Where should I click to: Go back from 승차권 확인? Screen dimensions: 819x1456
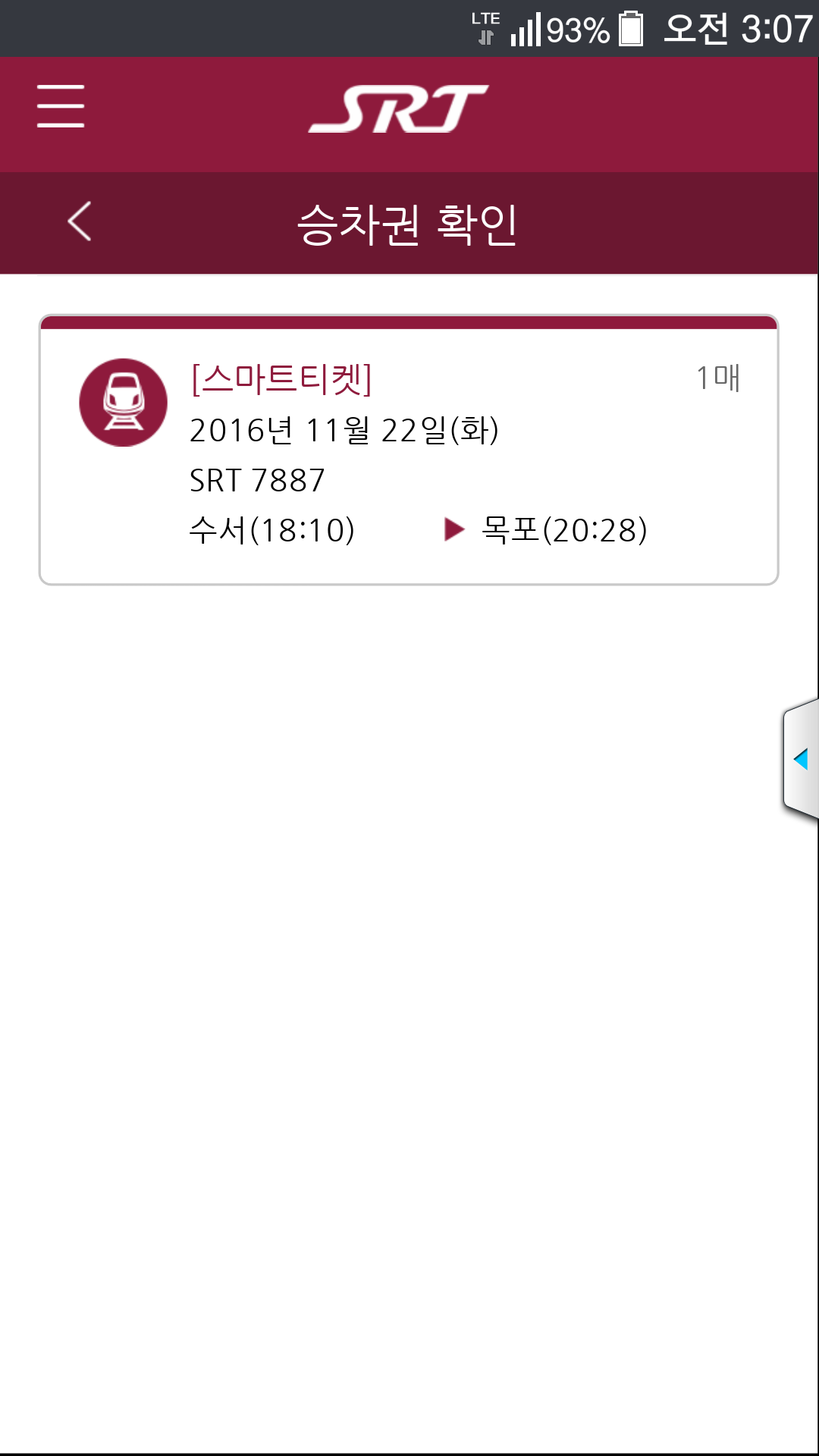[x=80, y=221]
